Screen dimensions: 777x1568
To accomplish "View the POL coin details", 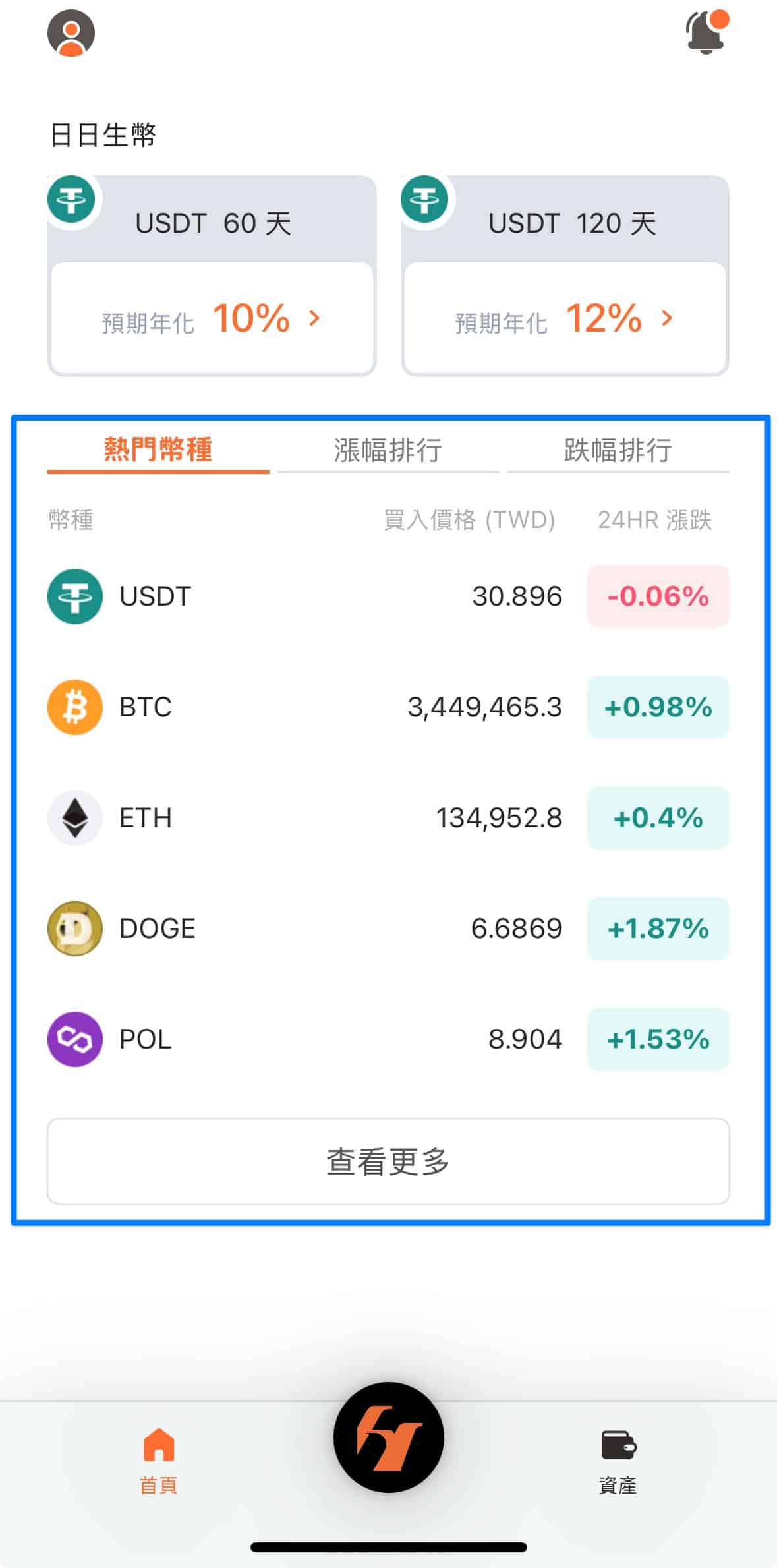I will point(388,1039).
